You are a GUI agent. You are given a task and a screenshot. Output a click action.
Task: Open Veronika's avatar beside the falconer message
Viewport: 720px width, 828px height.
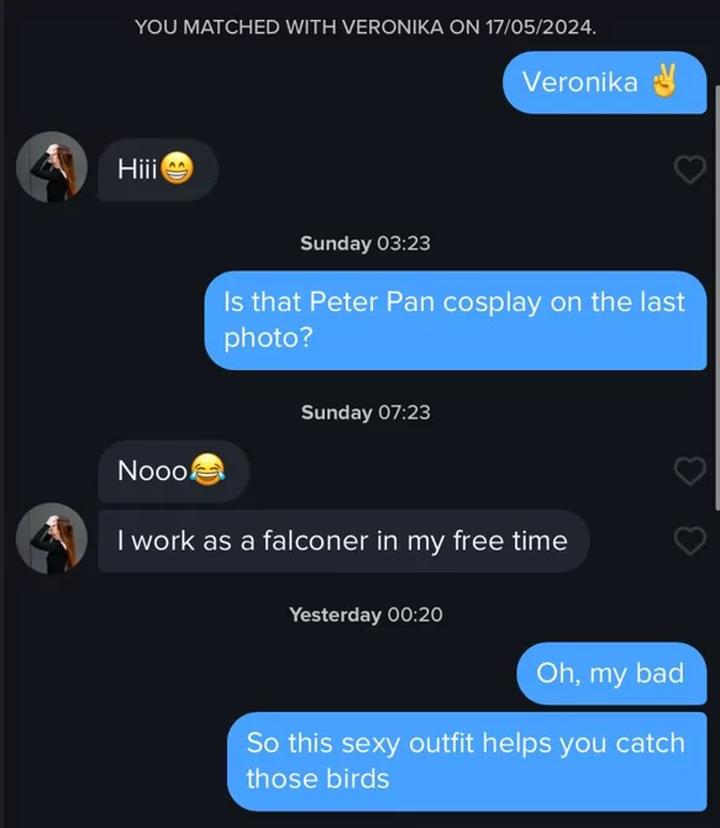(52, 538)
